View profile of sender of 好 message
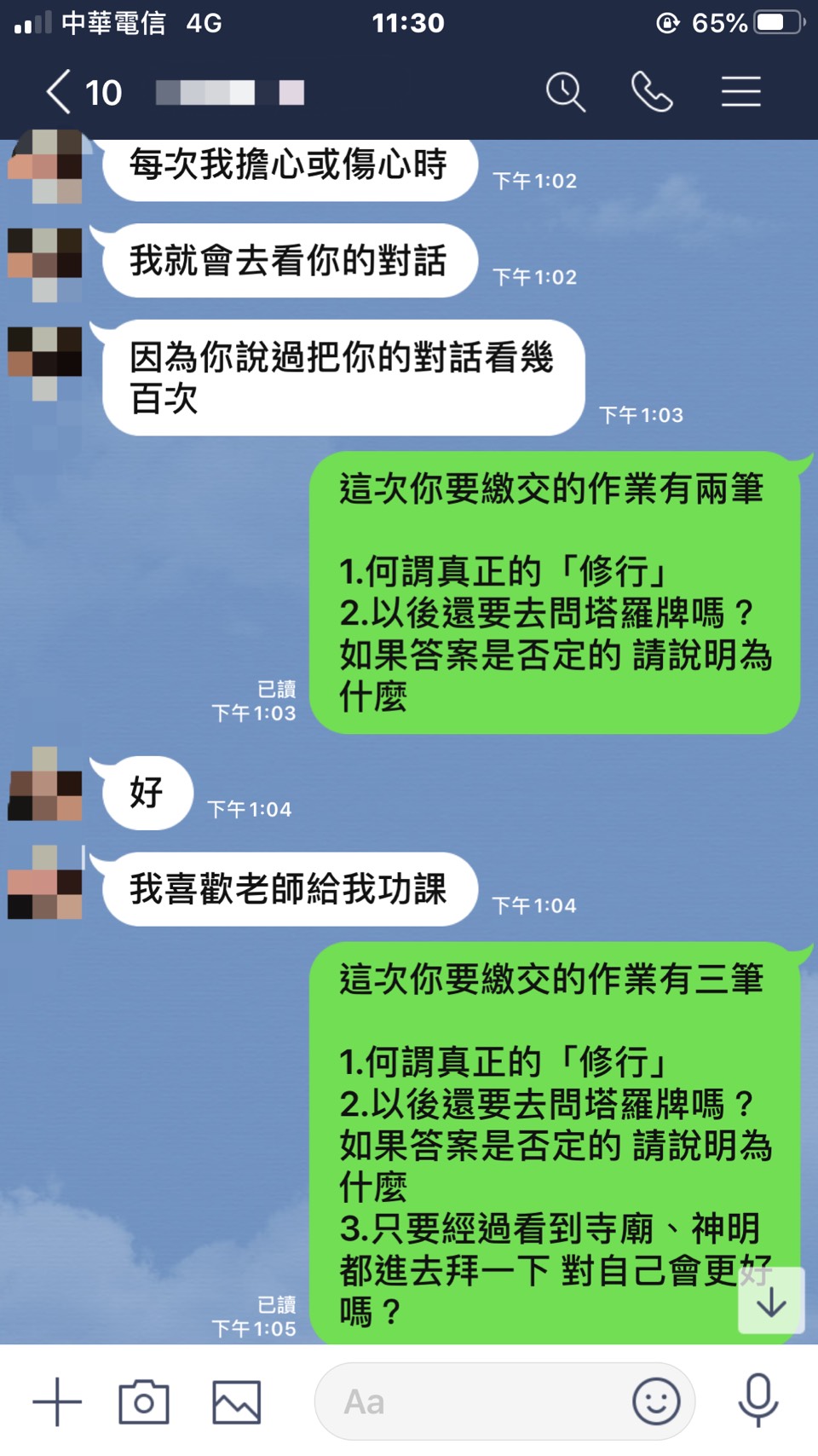This screenshot has width=818, height=1456. coord(45,784)
